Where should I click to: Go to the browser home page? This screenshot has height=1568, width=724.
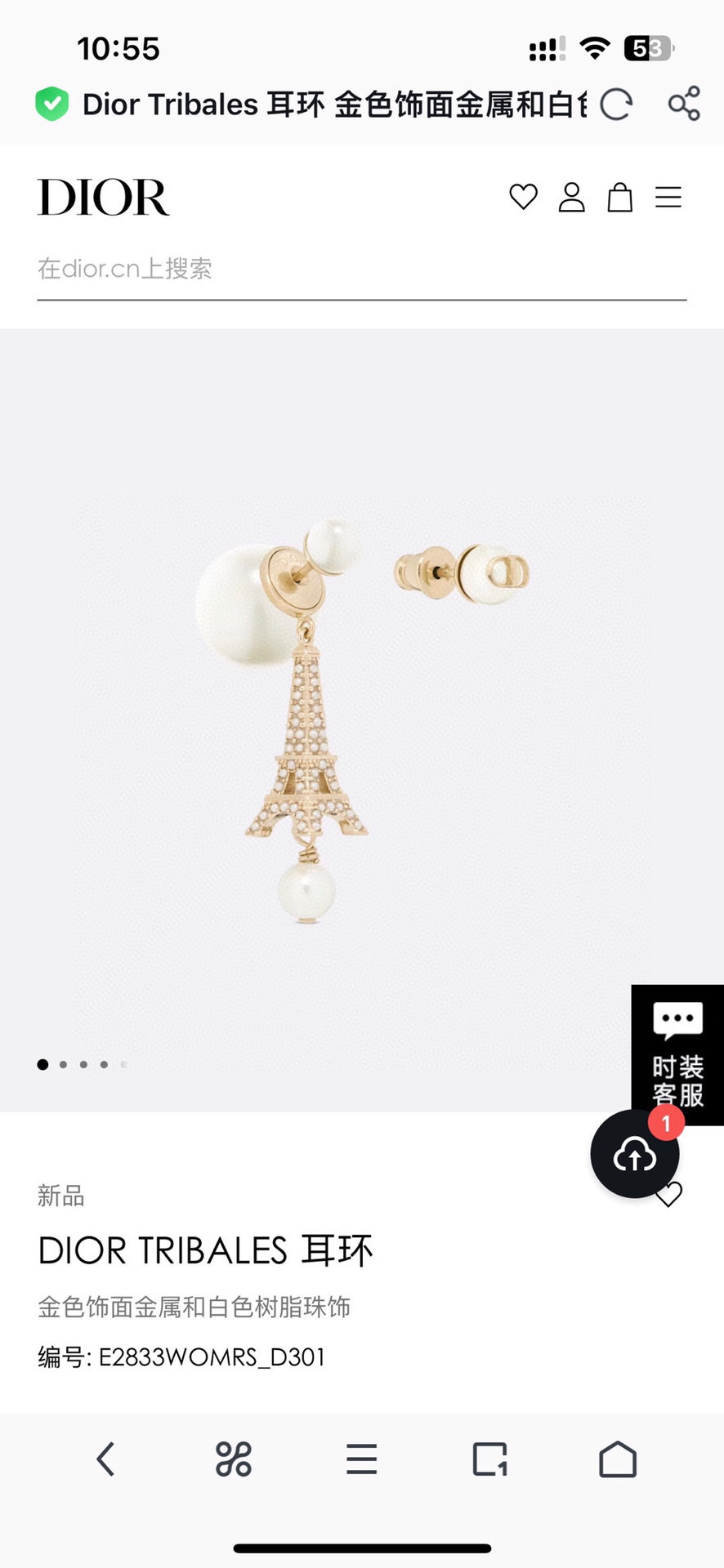tap(618, 1459)
